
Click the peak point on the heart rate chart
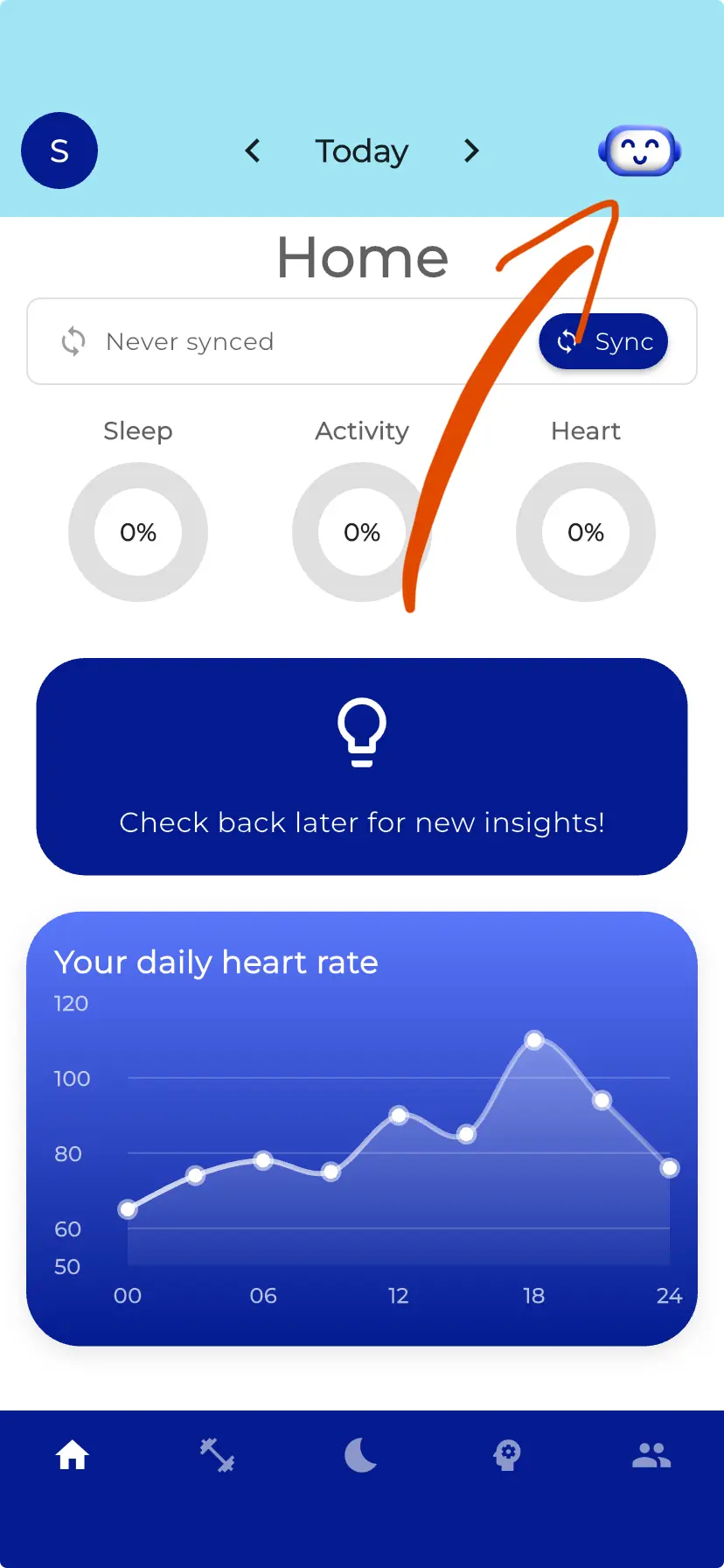point(534,1039)
